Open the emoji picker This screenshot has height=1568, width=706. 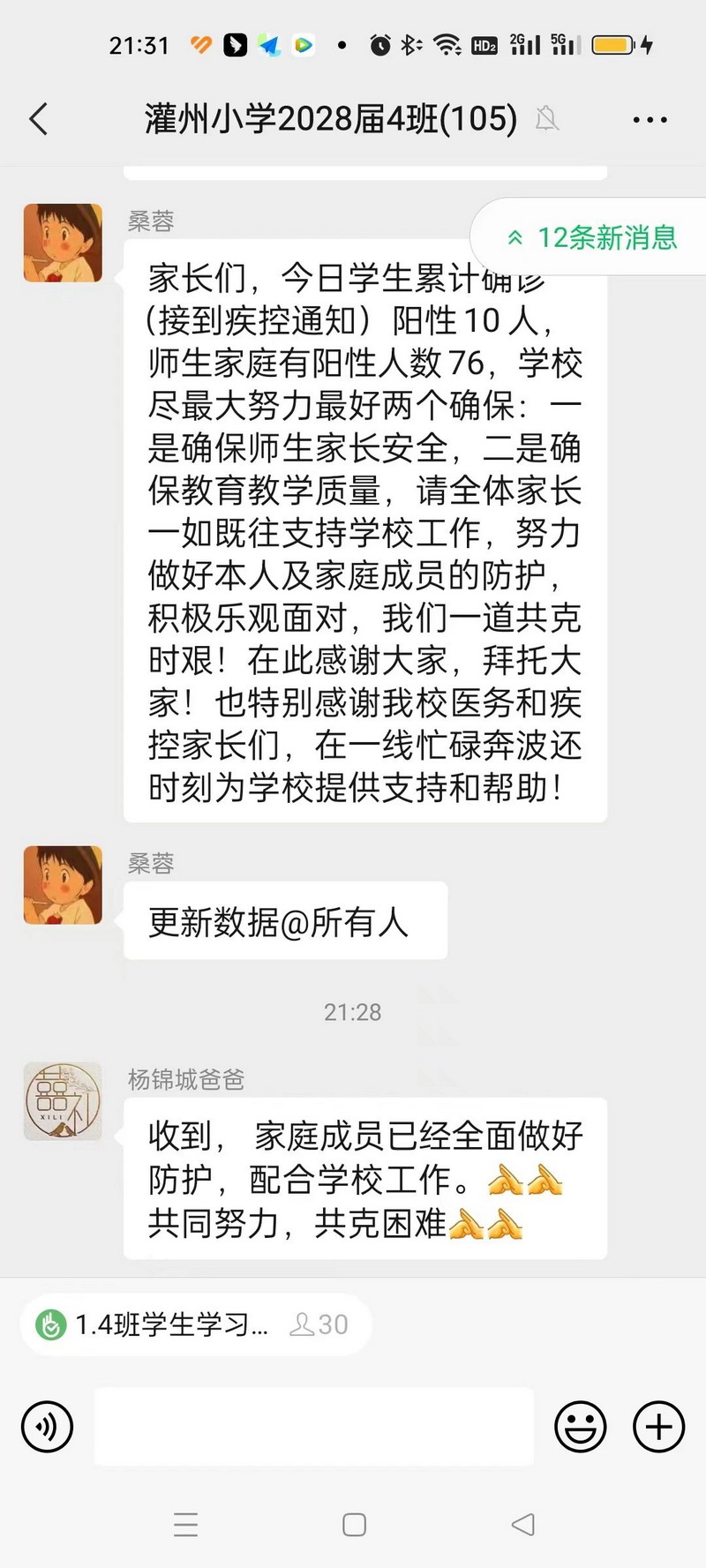580,1427
